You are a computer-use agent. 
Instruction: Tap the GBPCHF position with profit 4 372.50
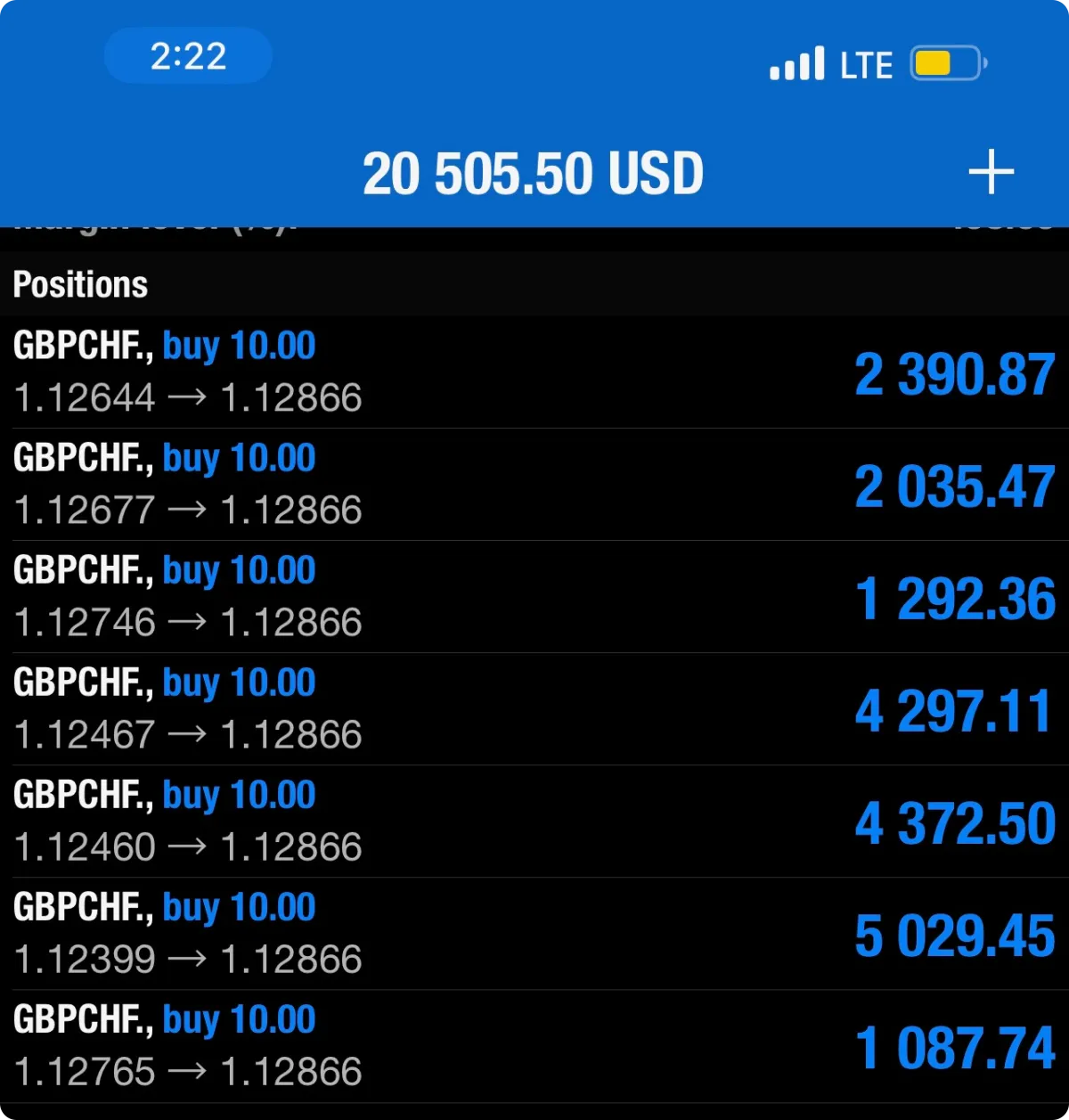[534, 822]
